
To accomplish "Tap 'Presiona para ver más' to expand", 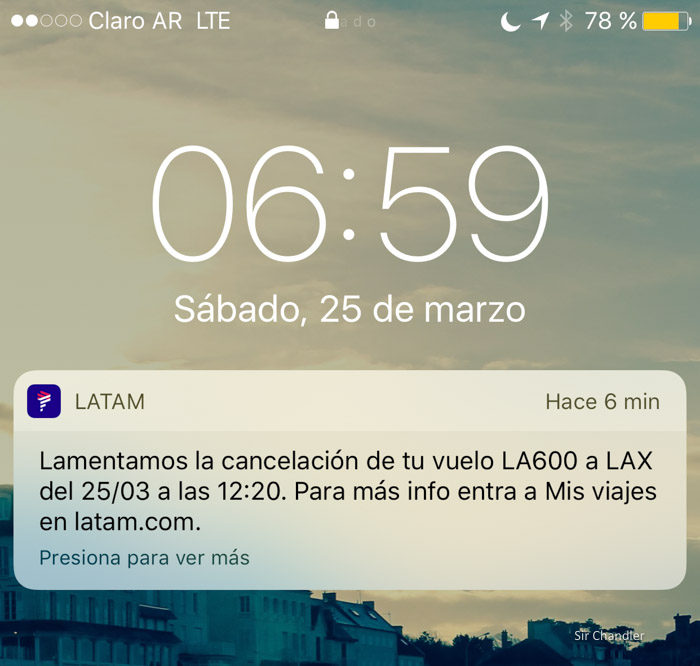I will click(x=144, y=558).
